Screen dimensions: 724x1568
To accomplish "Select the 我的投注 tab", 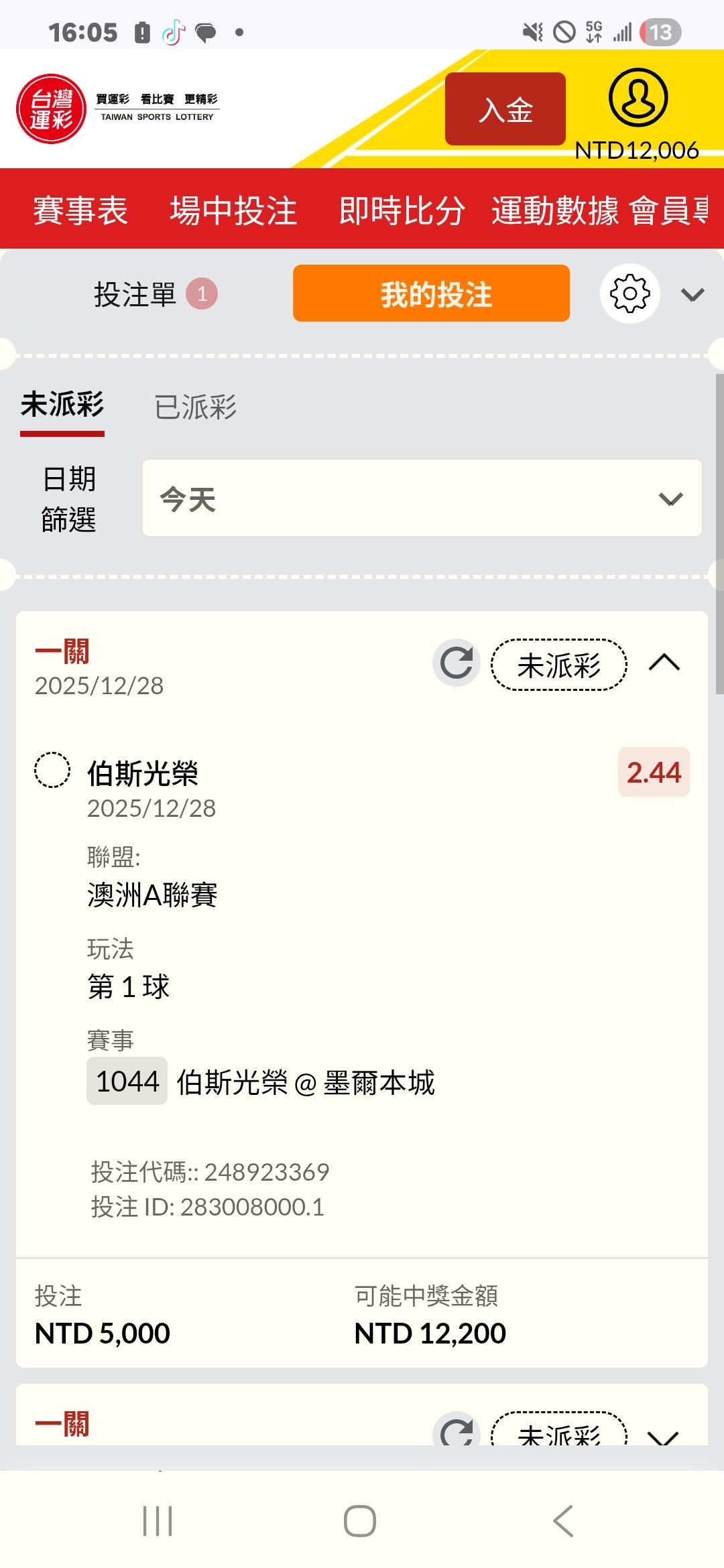I will [431, 294].
